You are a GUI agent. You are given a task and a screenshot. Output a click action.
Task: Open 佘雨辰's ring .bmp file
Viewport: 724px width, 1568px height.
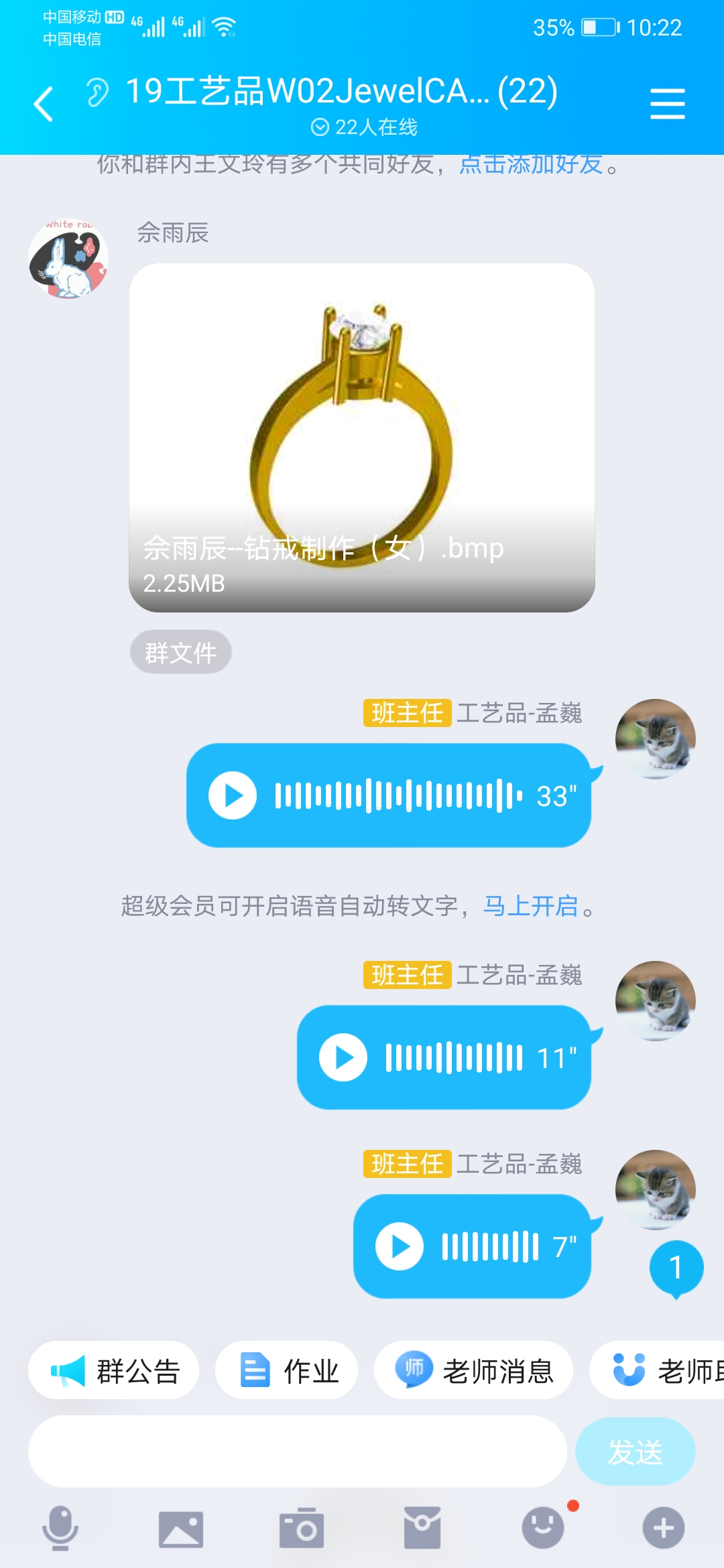362,437
